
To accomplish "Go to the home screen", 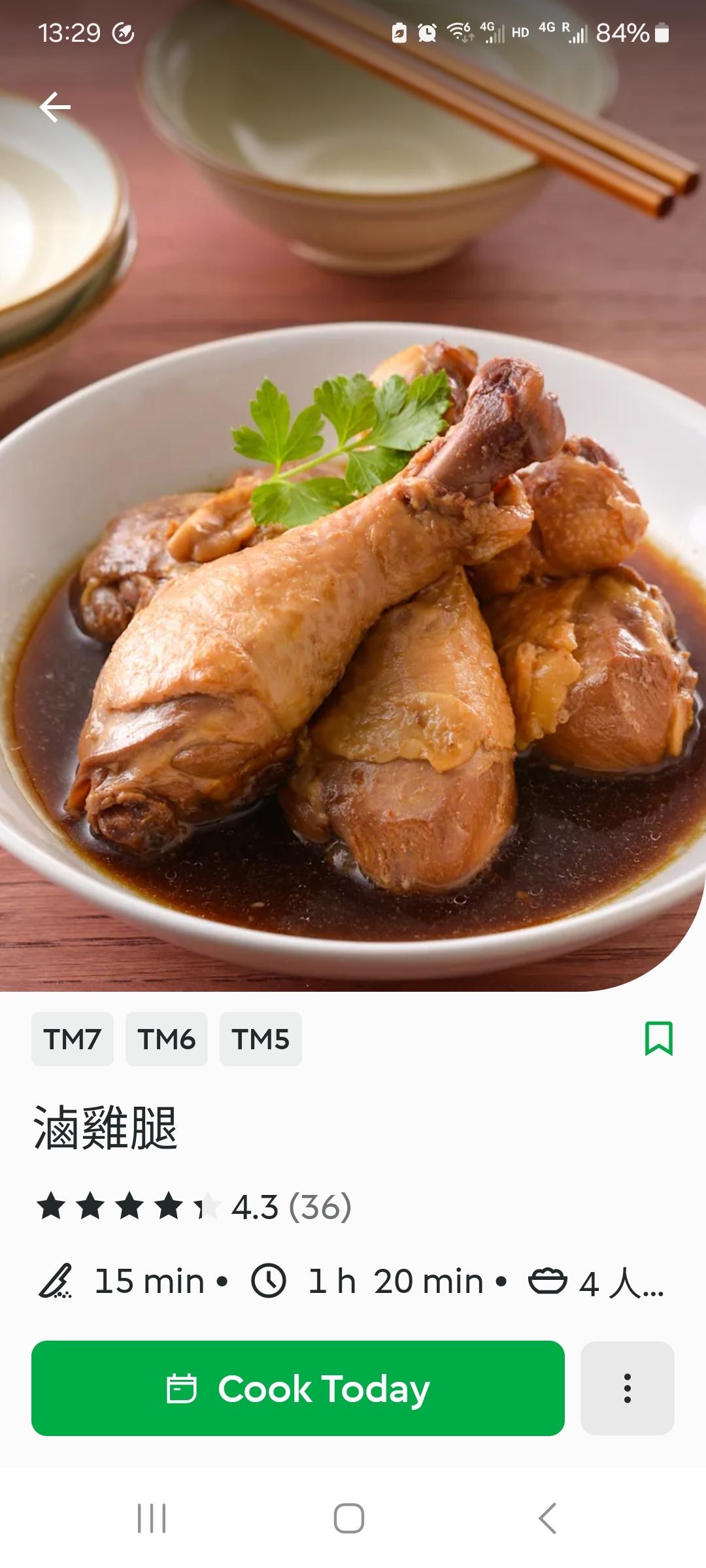I will click(x=349, y=1518).
